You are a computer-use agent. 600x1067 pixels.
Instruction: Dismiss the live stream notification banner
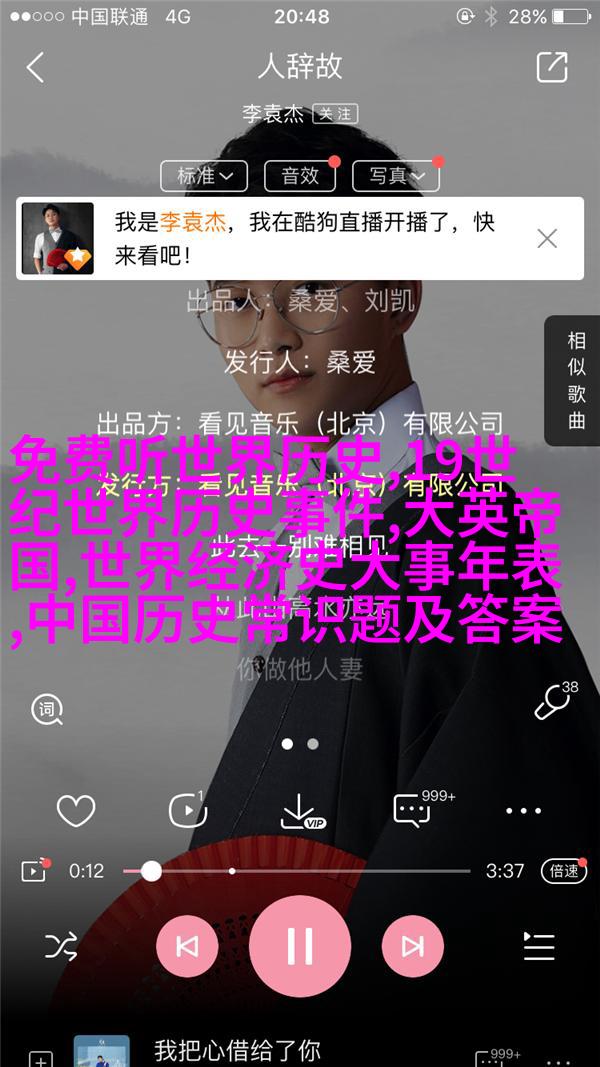pos(547,238)
